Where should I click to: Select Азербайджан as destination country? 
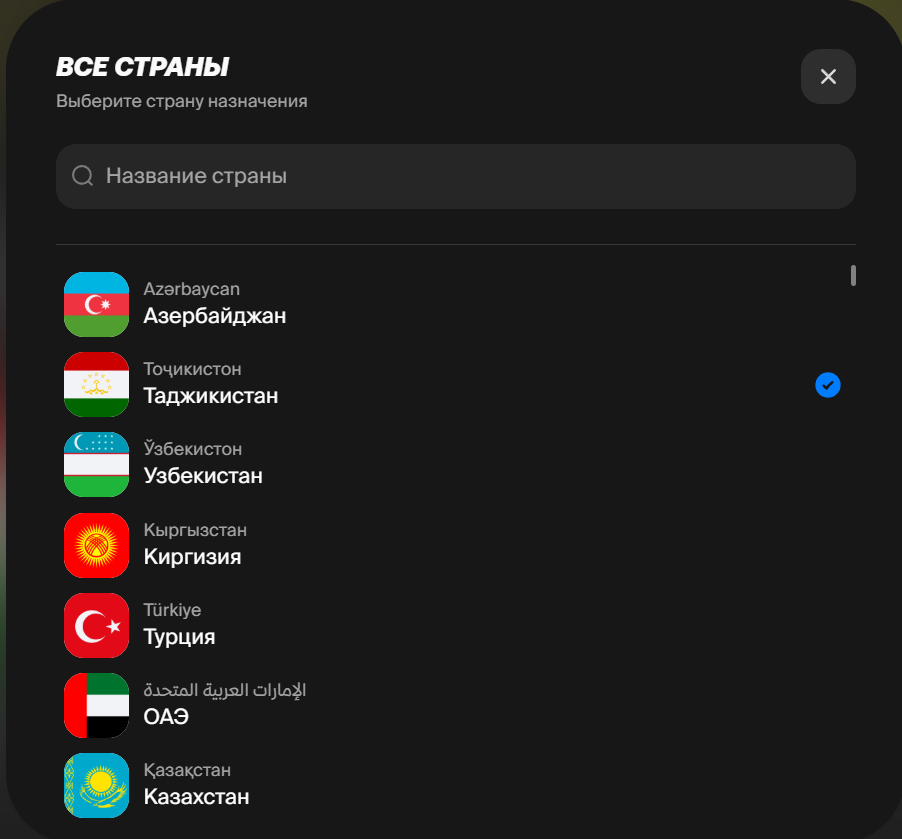click(x=215, y=304)
